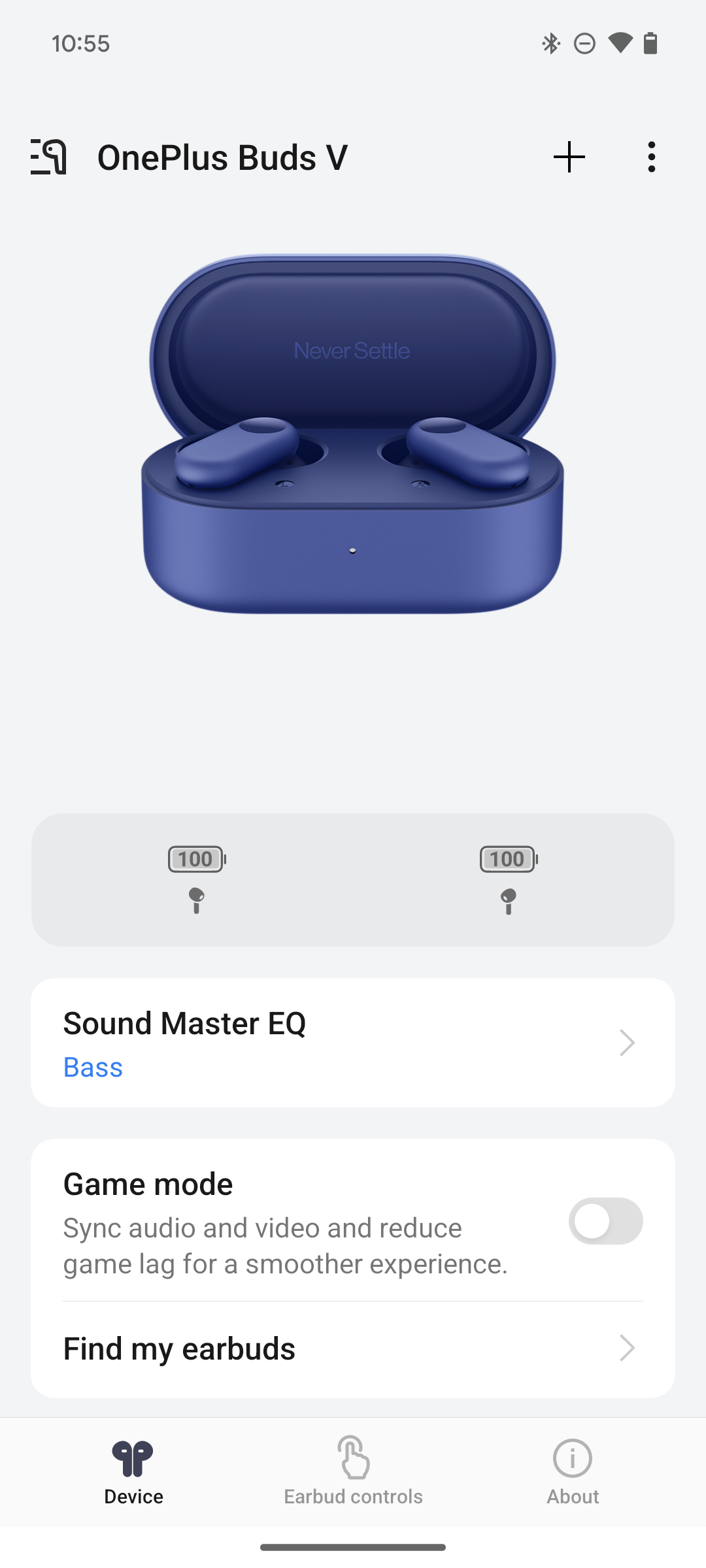Go to the About tab
Screen dimensions: 706x1568
(x=573, y=1473)
